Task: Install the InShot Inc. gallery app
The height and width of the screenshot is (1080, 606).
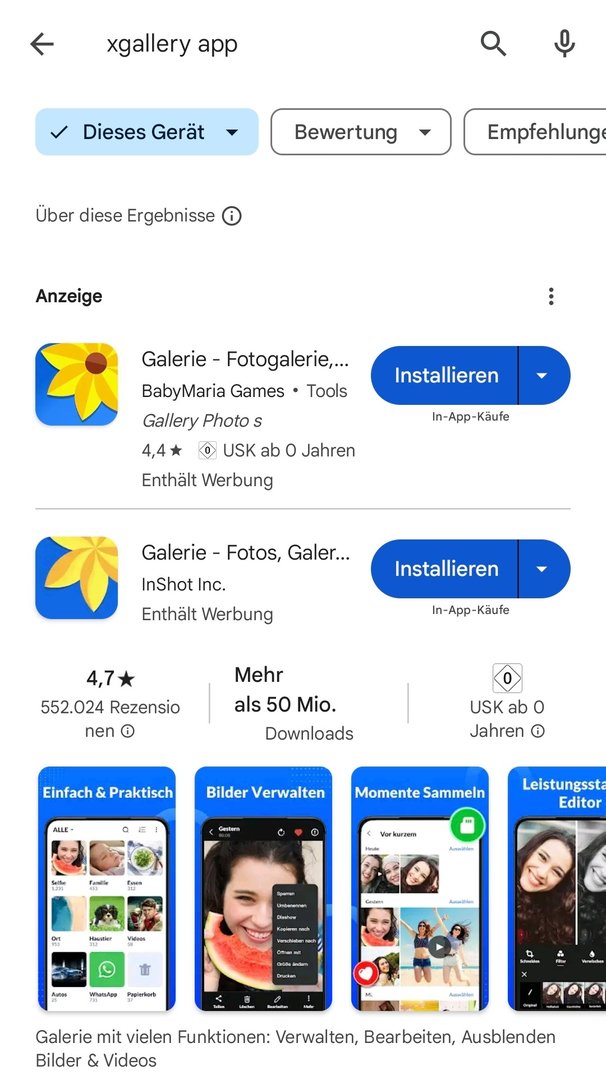Action: pyautogui.click(x=445, y=569)
